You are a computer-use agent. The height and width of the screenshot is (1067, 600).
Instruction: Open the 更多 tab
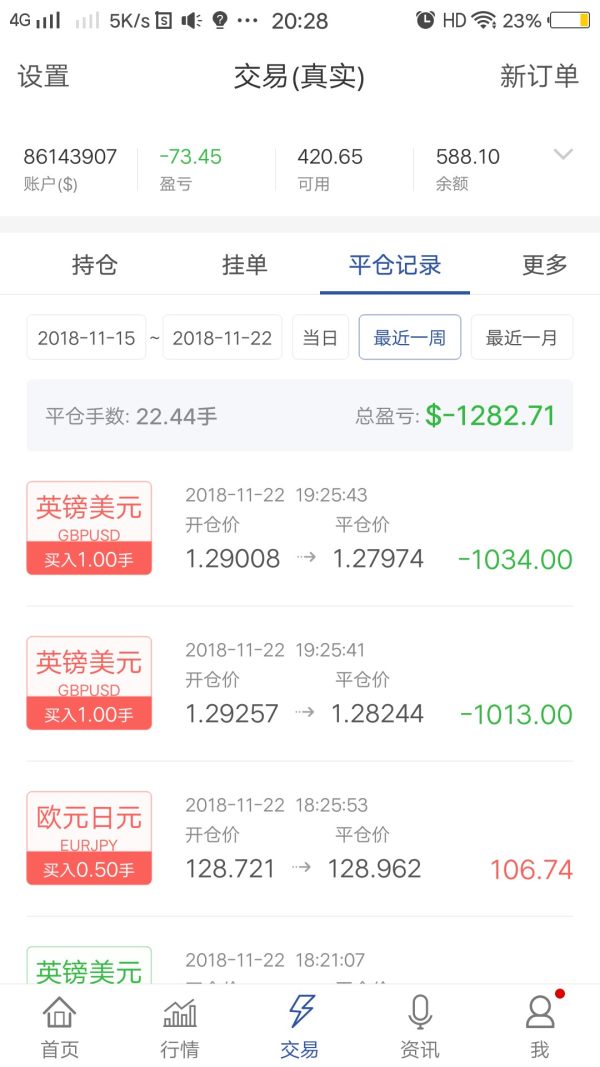click(x=545, y=265)
